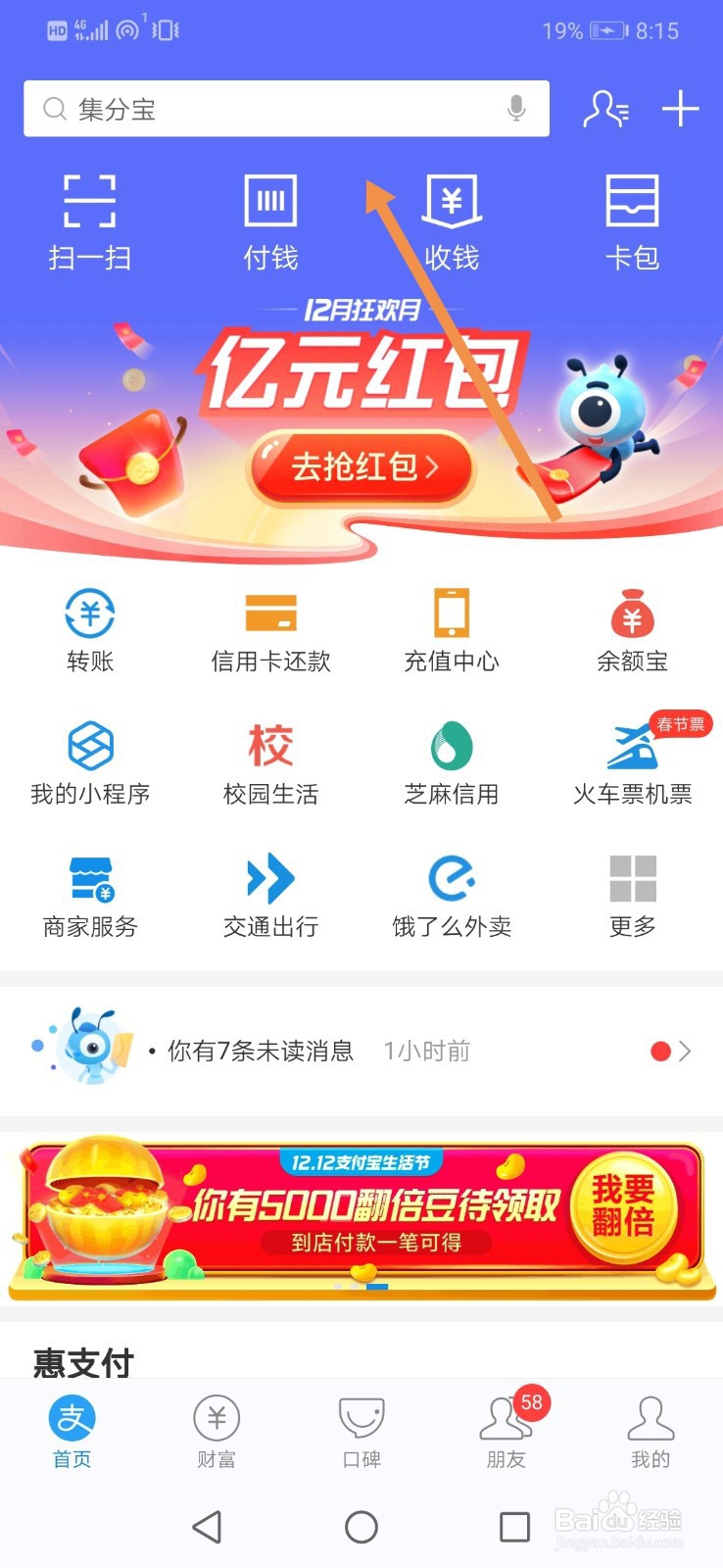
Task: Open 饿了么外卖 food delivery
Action: [x=450, y=892]
